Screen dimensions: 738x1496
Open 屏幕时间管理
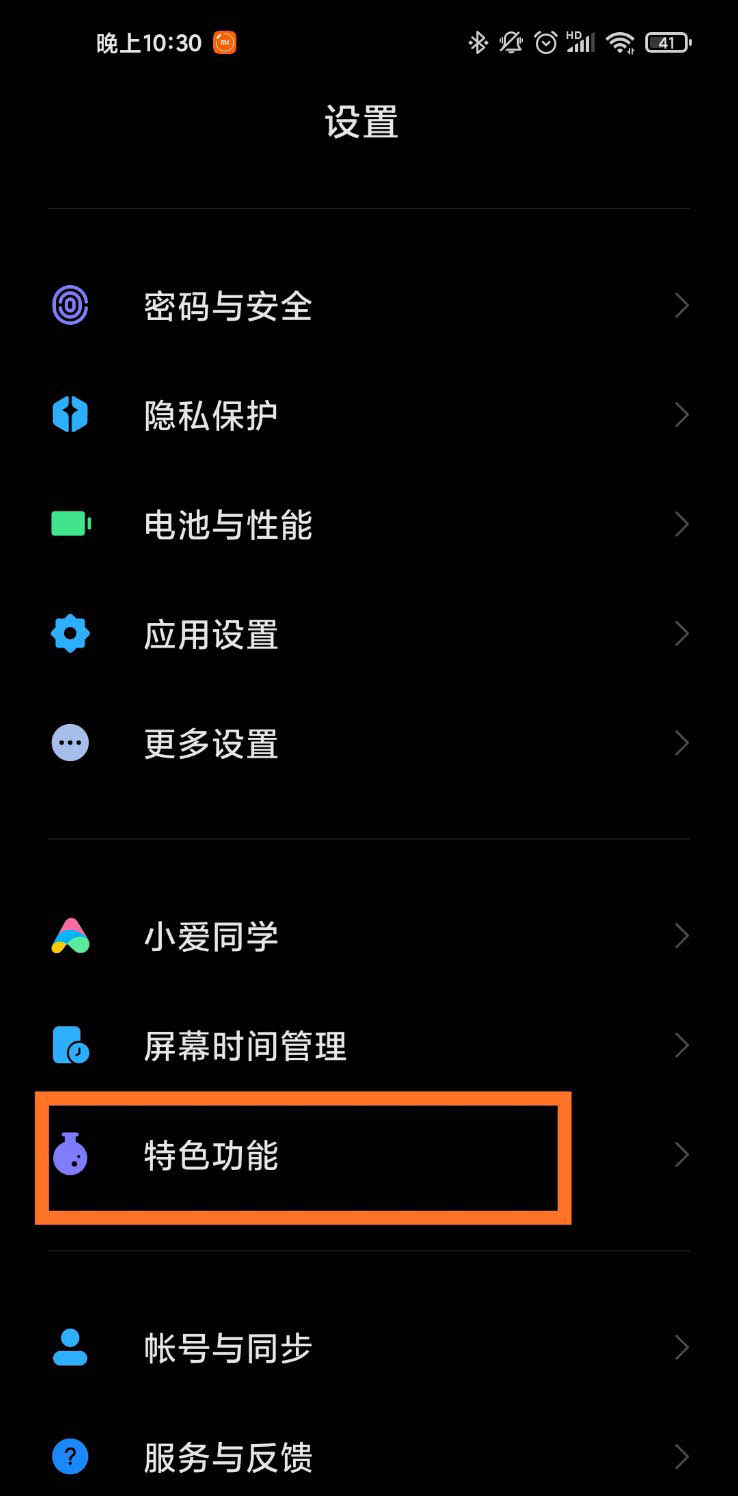tap(369, 1046)
